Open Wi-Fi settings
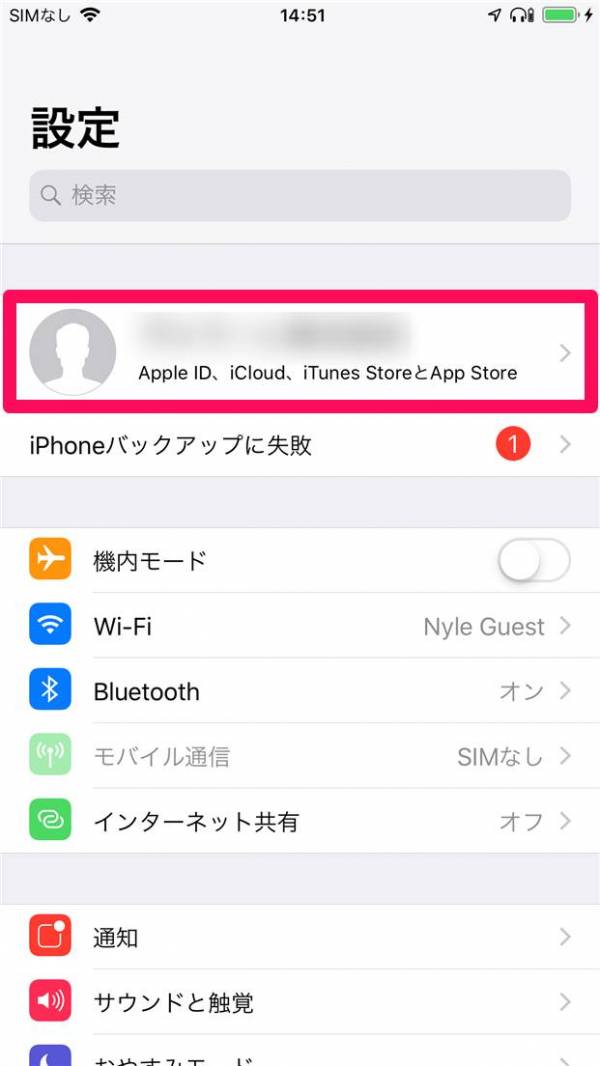Image resolution: width=600 pixels, height=1066 pixels. click(300, 627)
